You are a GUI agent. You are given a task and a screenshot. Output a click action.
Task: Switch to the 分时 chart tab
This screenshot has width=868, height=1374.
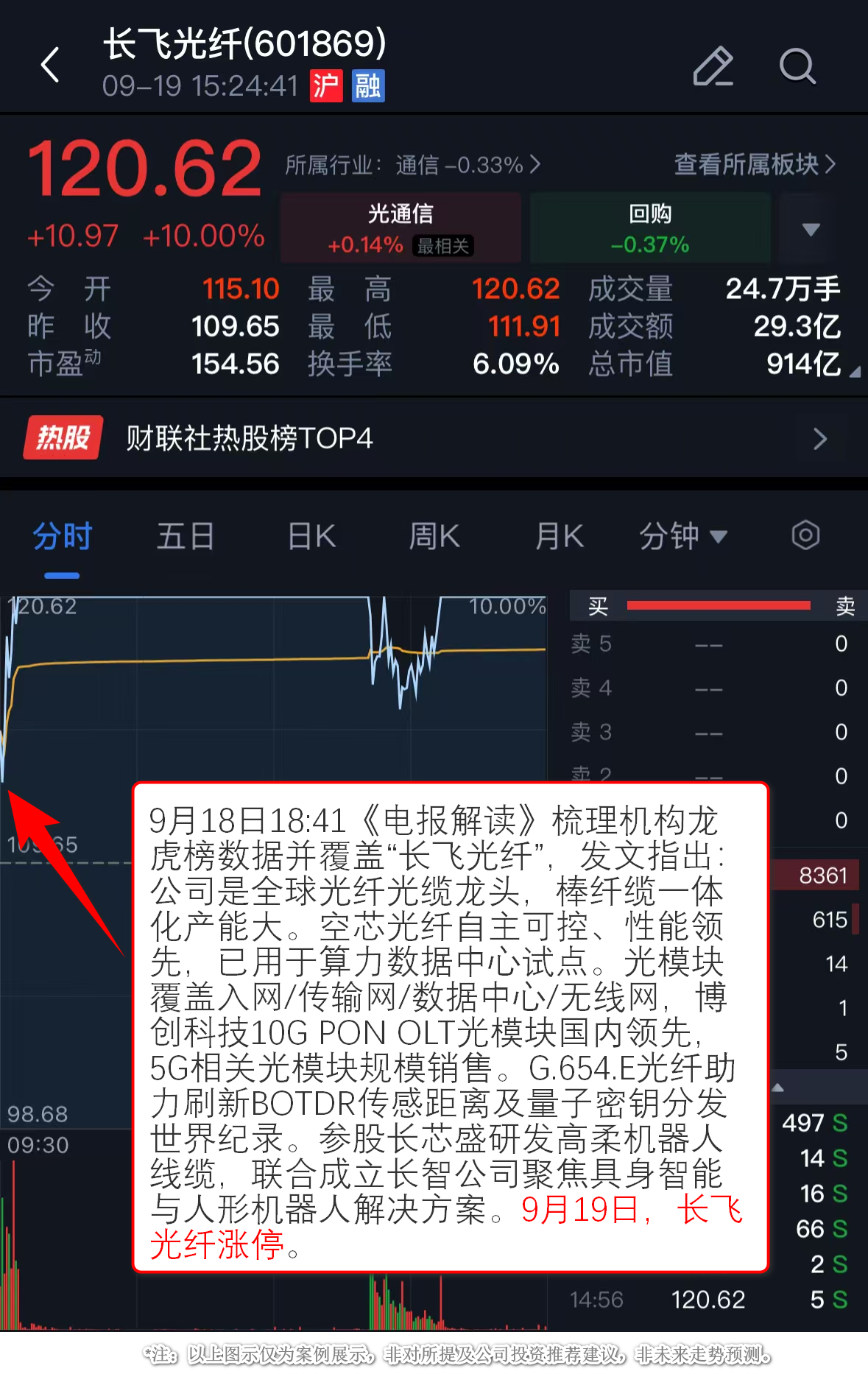click(63, 536)
